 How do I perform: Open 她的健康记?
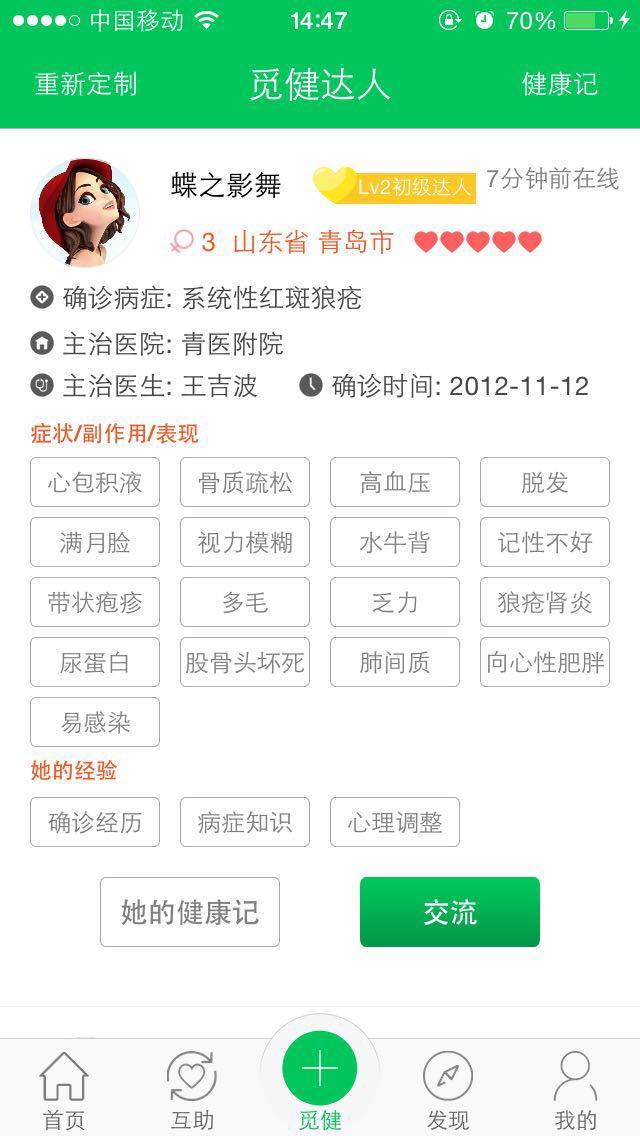coord(190,912)
